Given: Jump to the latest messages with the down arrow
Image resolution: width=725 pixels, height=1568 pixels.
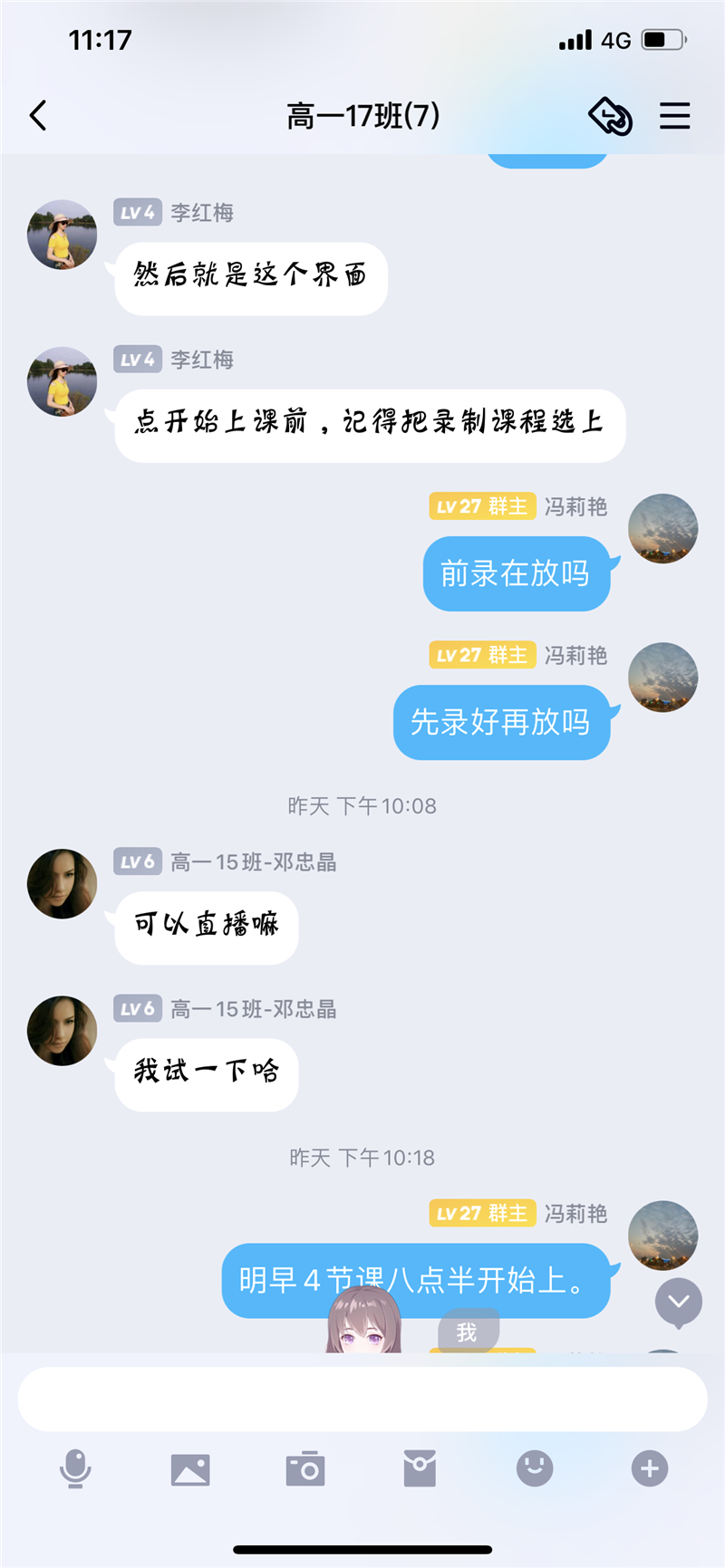Looking at the screenshot, I should [x=679, y=1302].
